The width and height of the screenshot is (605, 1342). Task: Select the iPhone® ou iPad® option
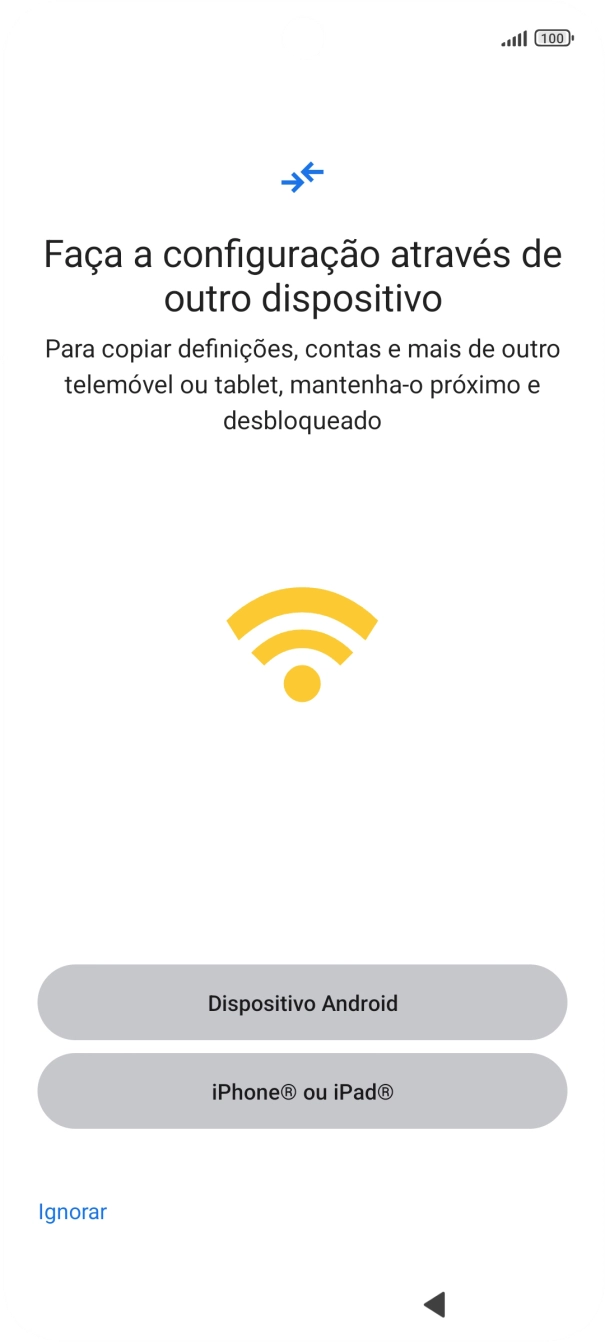302,1092
